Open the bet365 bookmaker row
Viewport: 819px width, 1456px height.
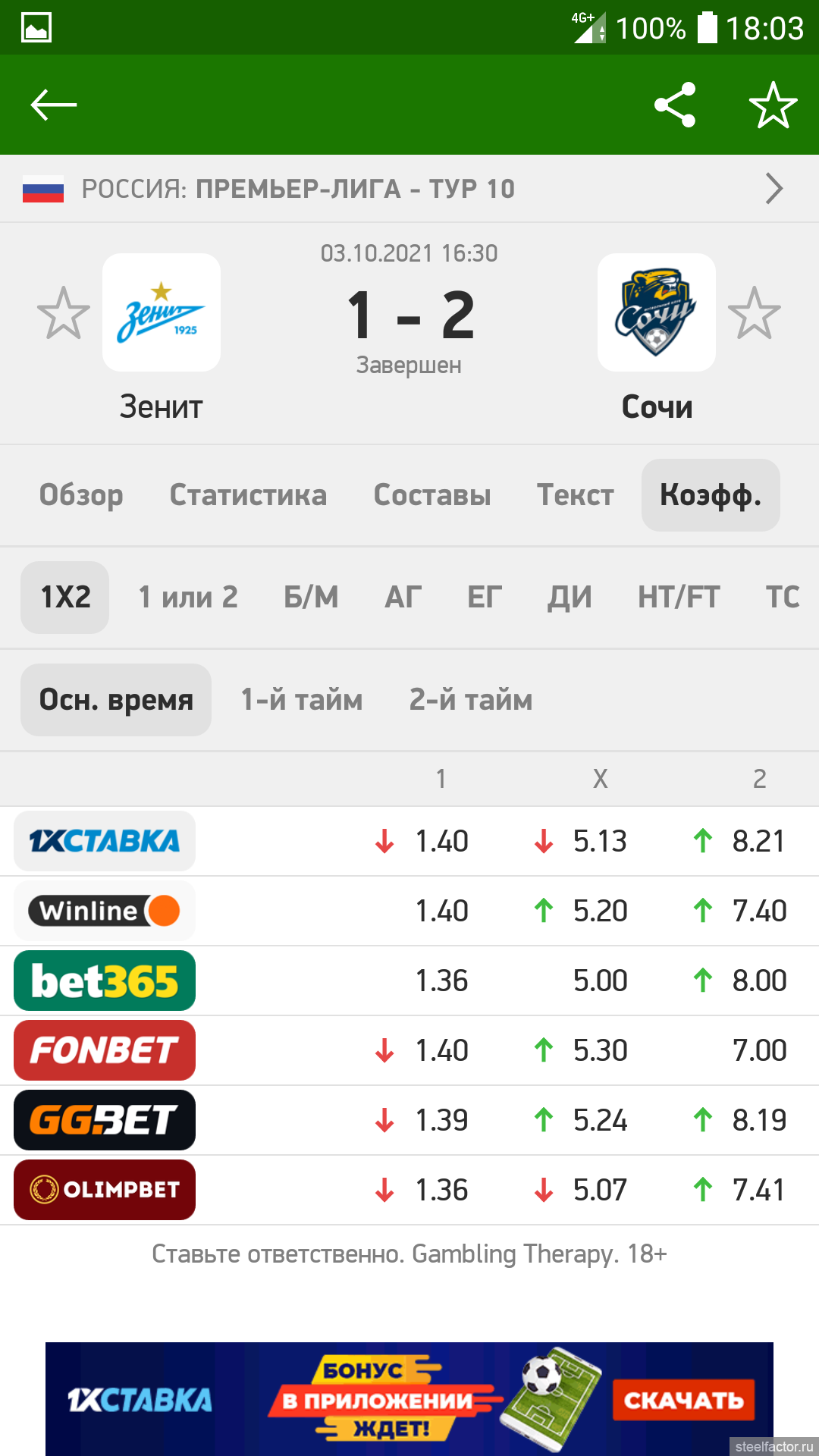coord(105,981)
